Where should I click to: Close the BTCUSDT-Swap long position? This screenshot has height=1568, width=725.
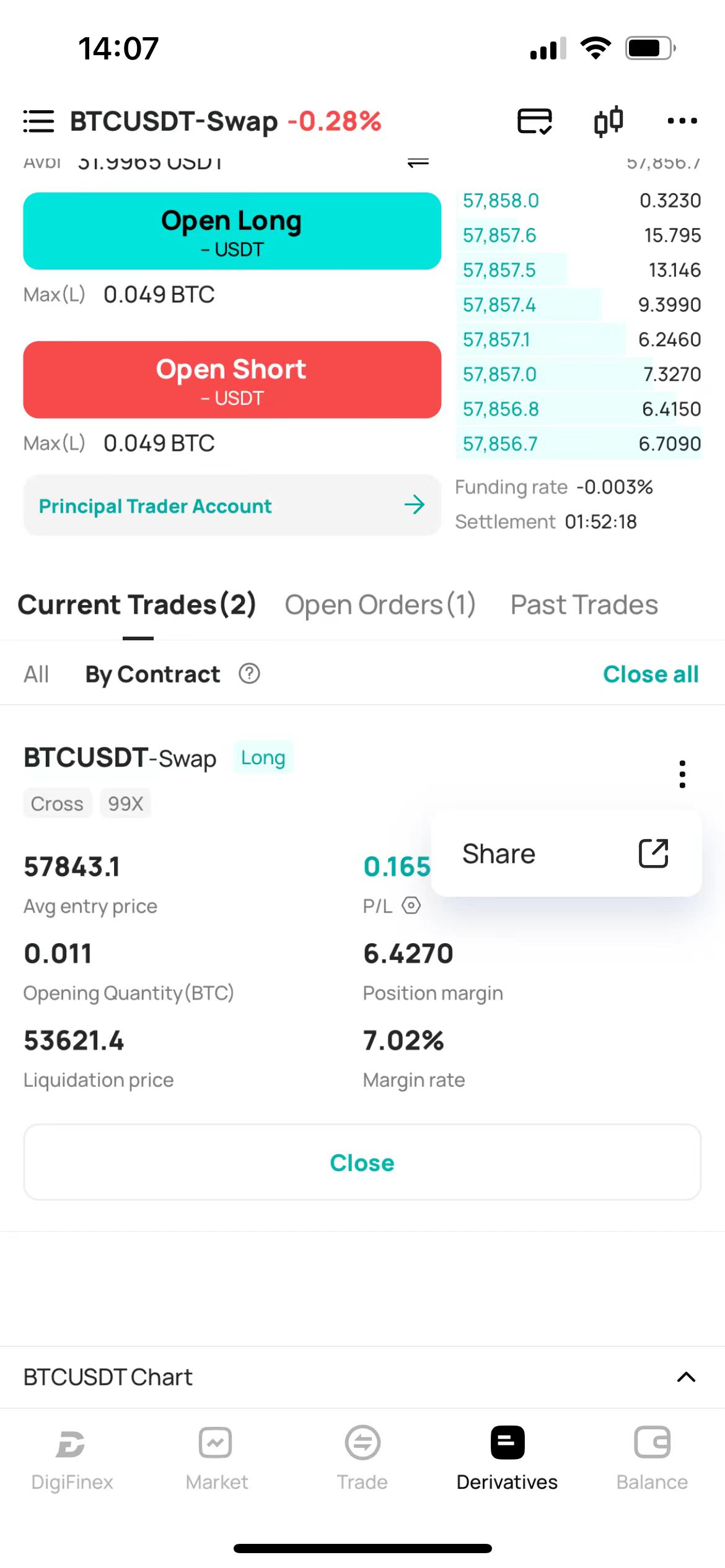[362, 1162]
